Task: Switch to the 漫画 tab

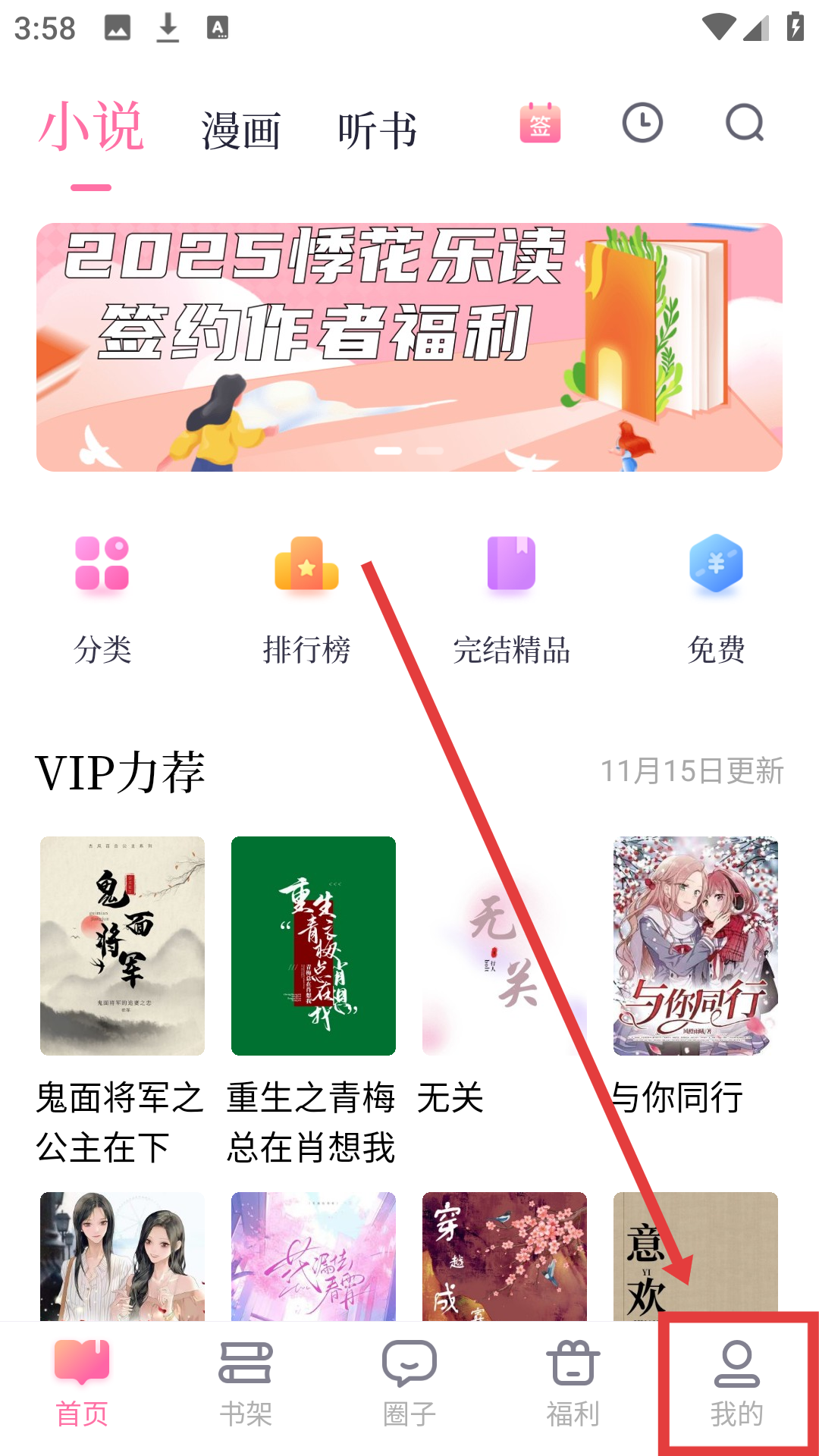Action: [x=241, y=130]
